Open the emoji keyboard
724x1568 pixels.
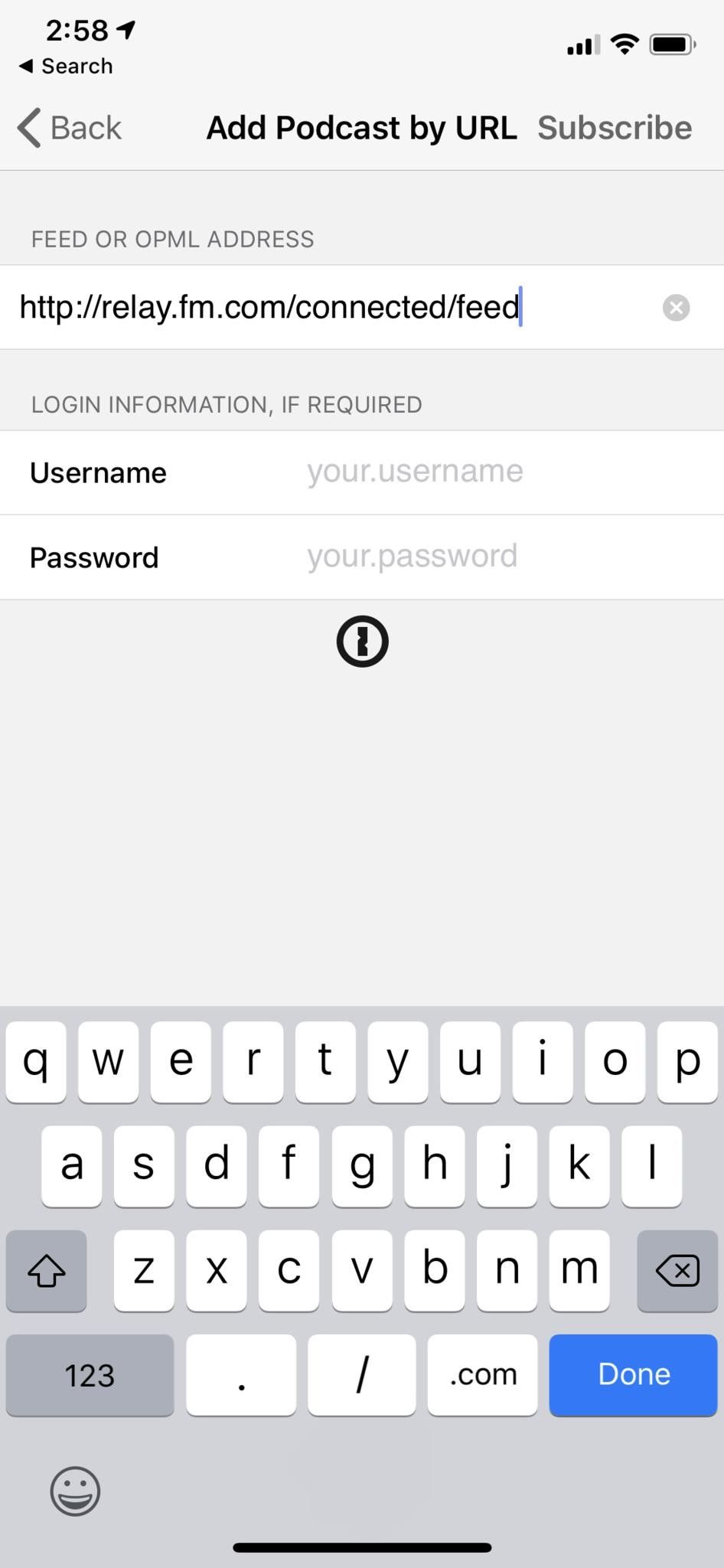point(74,1491)
